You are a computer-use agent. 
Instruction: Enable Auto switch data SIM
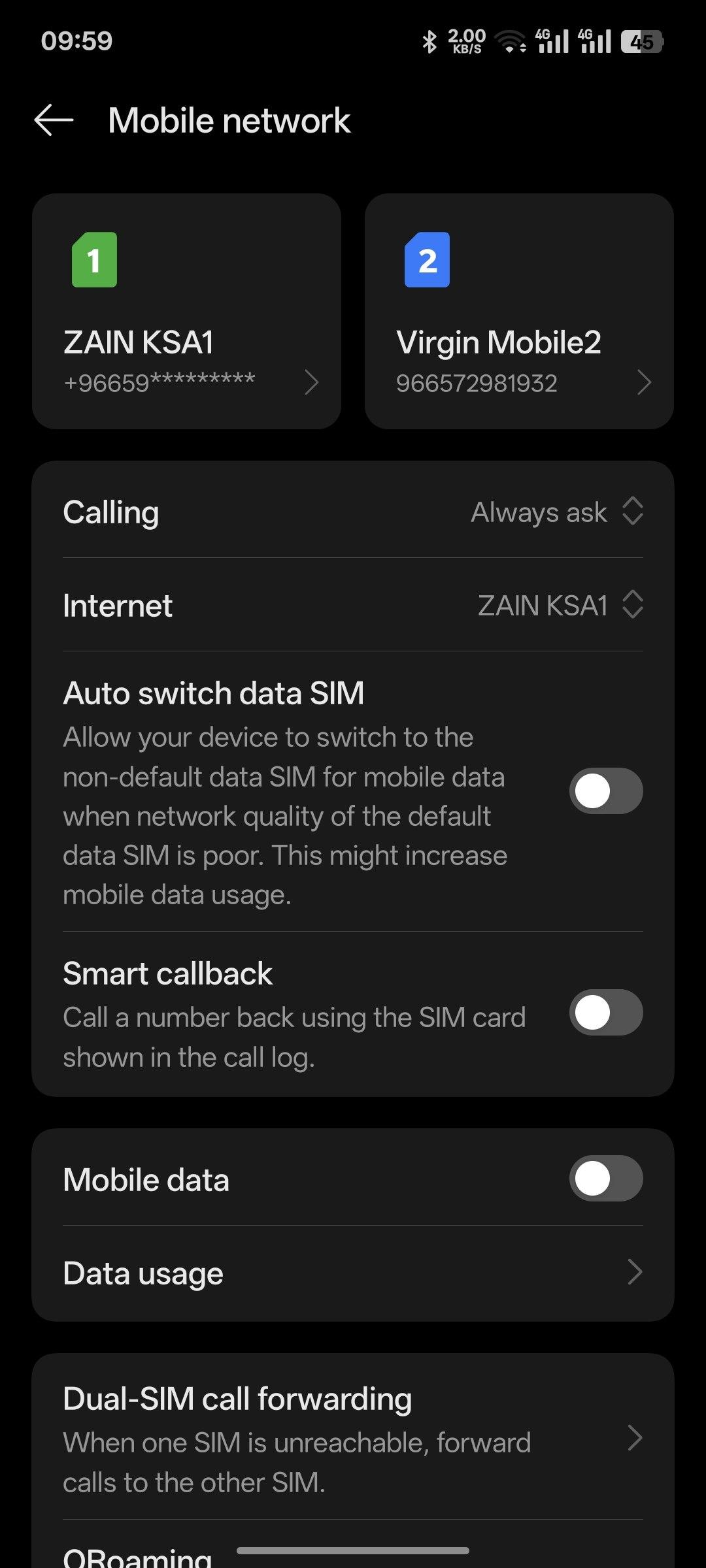tap(606, 791)
